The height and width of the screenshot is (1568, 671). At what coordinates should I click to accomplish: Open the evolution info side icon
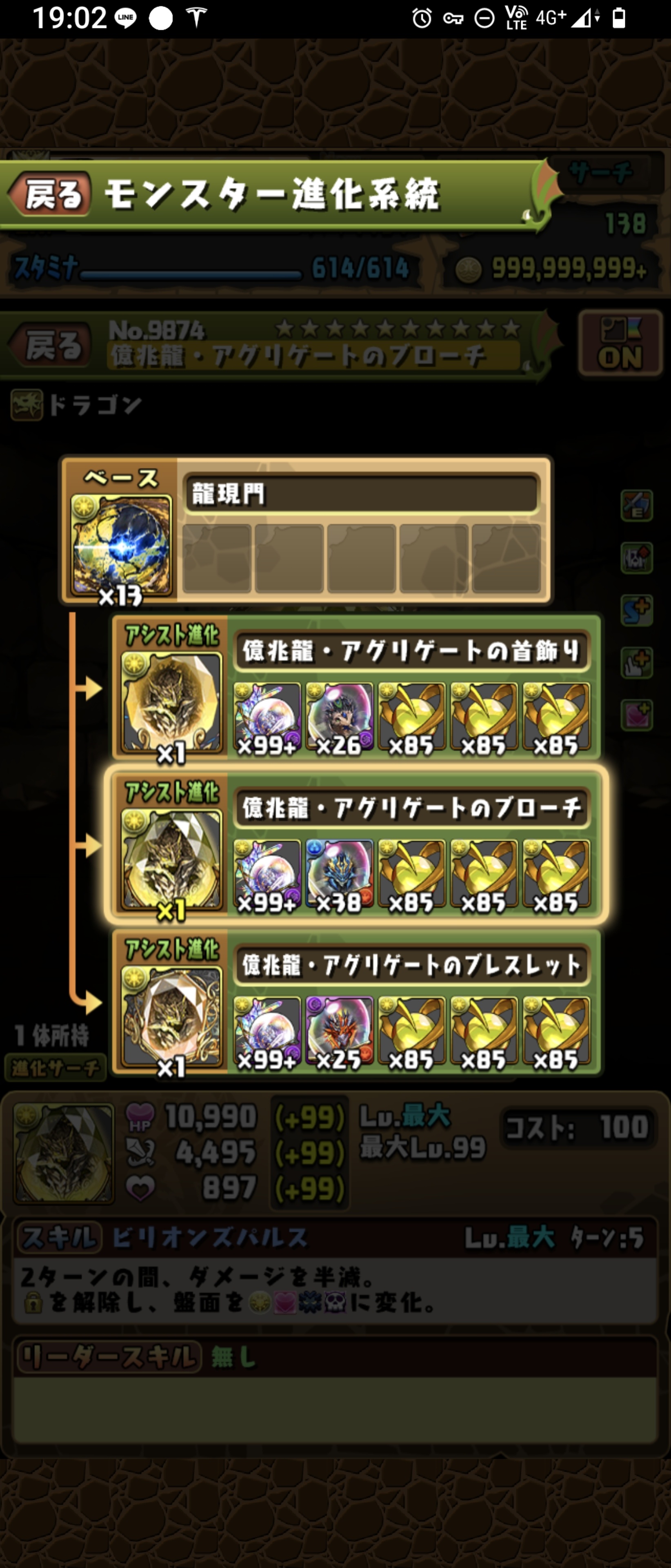(x=636, y=505)
